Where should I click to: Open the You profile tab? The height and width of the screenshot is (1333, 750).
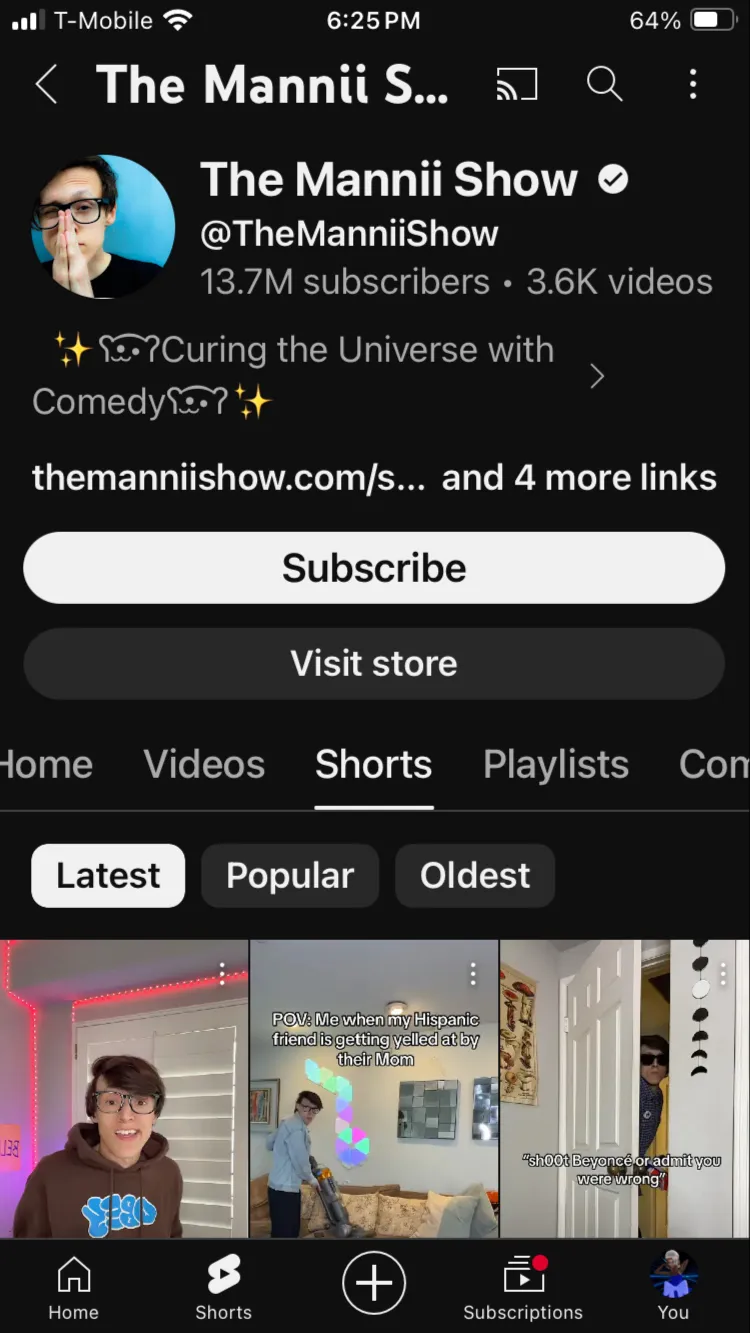pos(673,1288)
